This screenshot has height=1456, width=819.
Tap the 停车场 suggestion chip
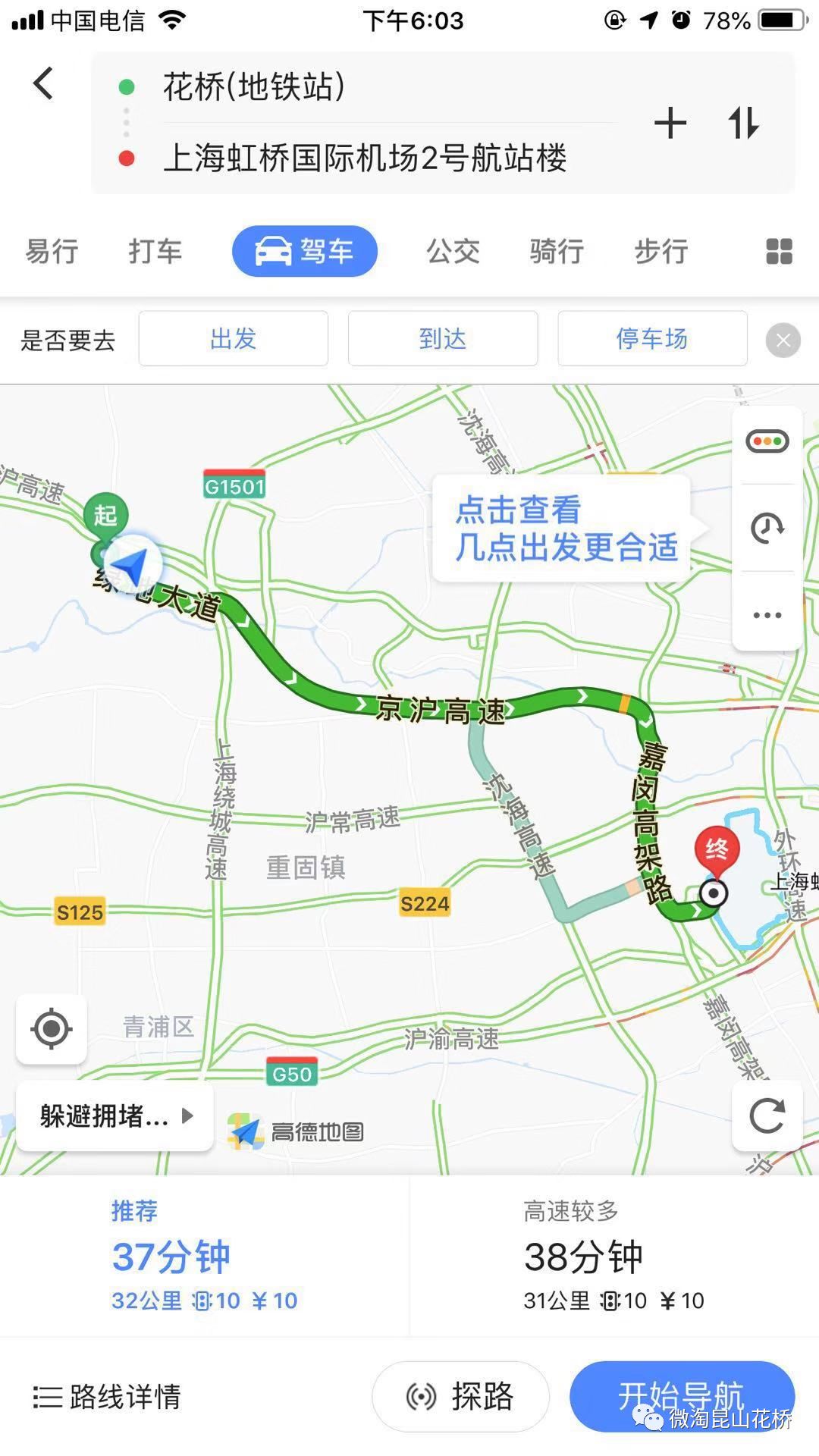pyautogui.click(x=652, y=338)
